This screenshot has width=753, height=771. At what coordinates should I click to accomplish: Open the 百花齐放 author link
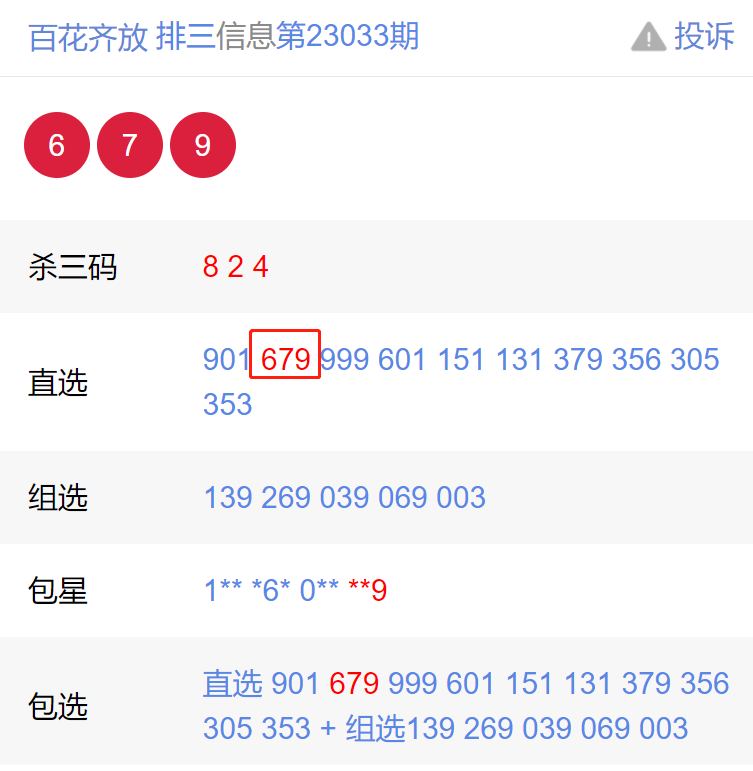[88, 38]
